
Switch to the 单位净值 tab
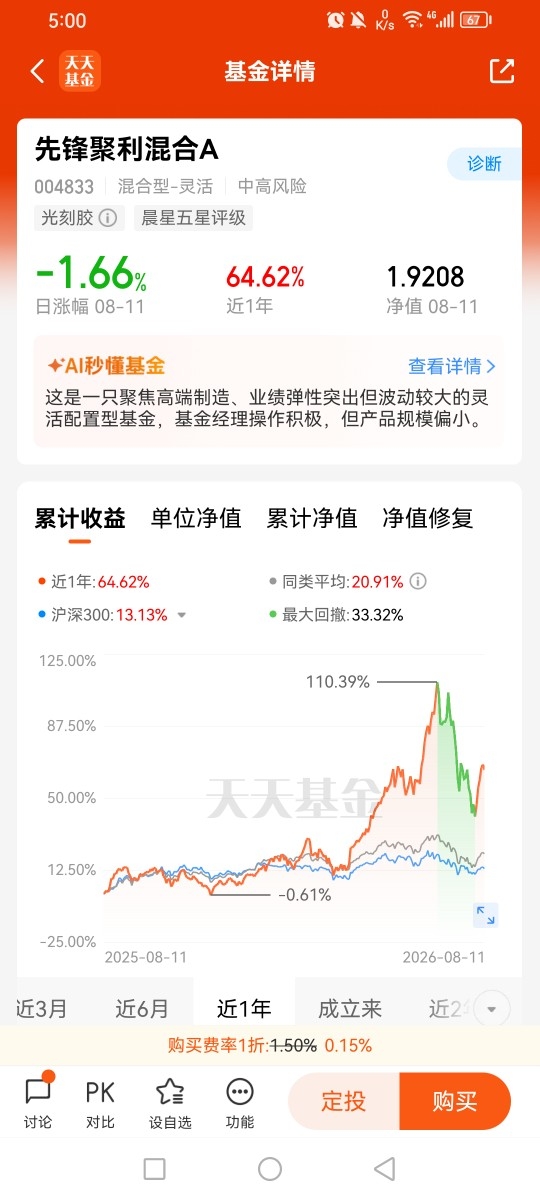point(196,518)
